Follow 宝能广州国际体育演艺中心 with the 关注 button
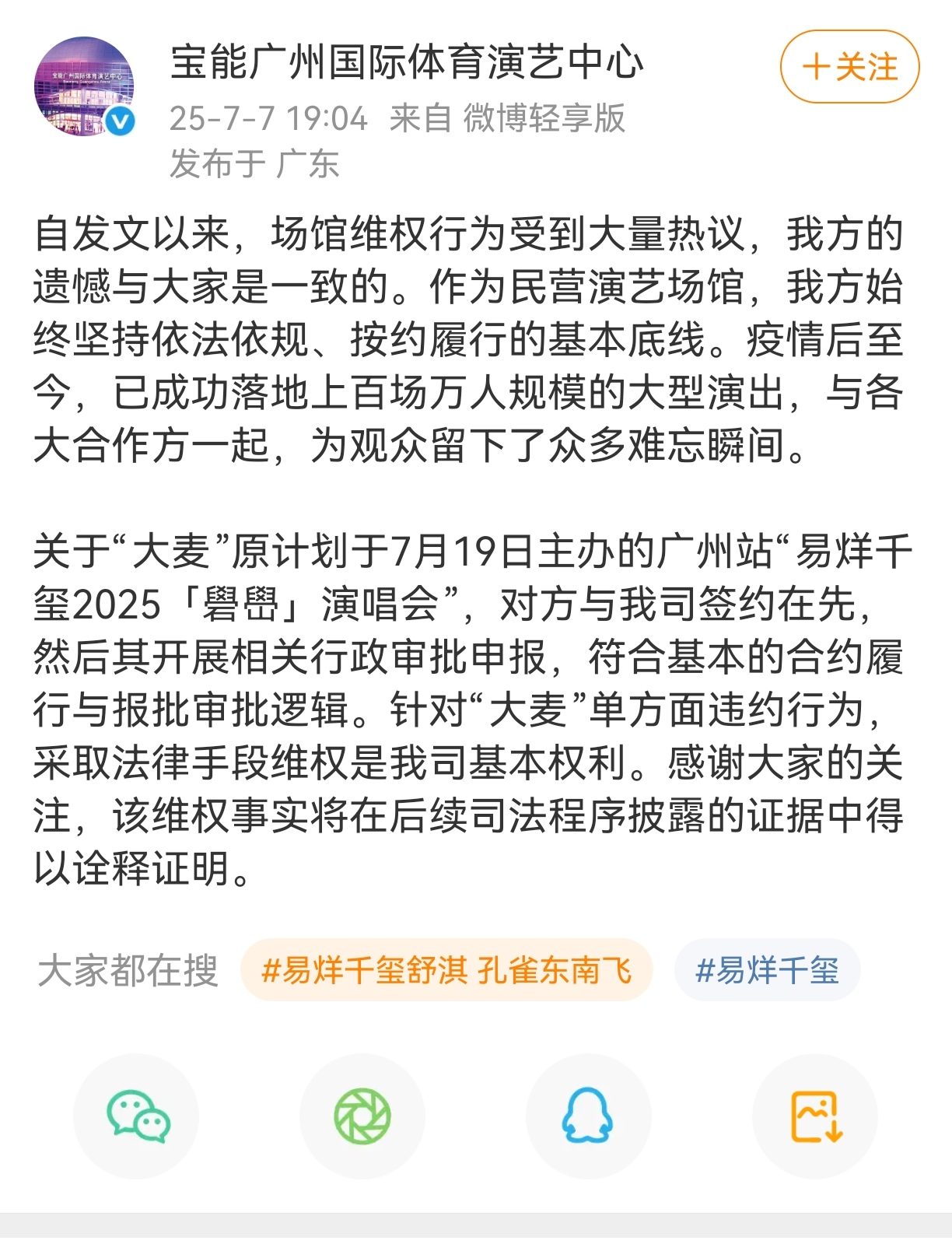952x1244 pixels. click(849, 67)
